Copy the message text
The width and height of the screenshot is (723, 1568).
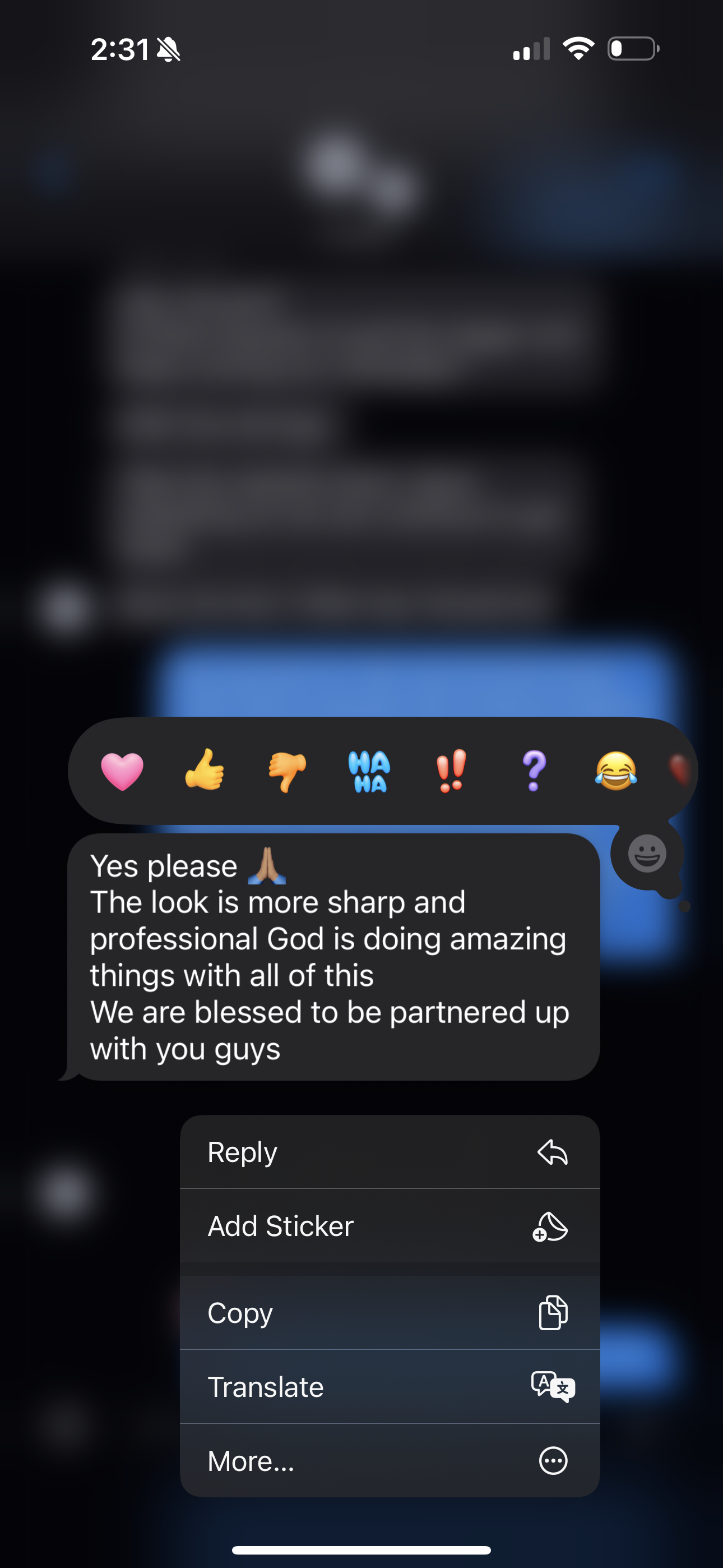tap(390, 1313)
